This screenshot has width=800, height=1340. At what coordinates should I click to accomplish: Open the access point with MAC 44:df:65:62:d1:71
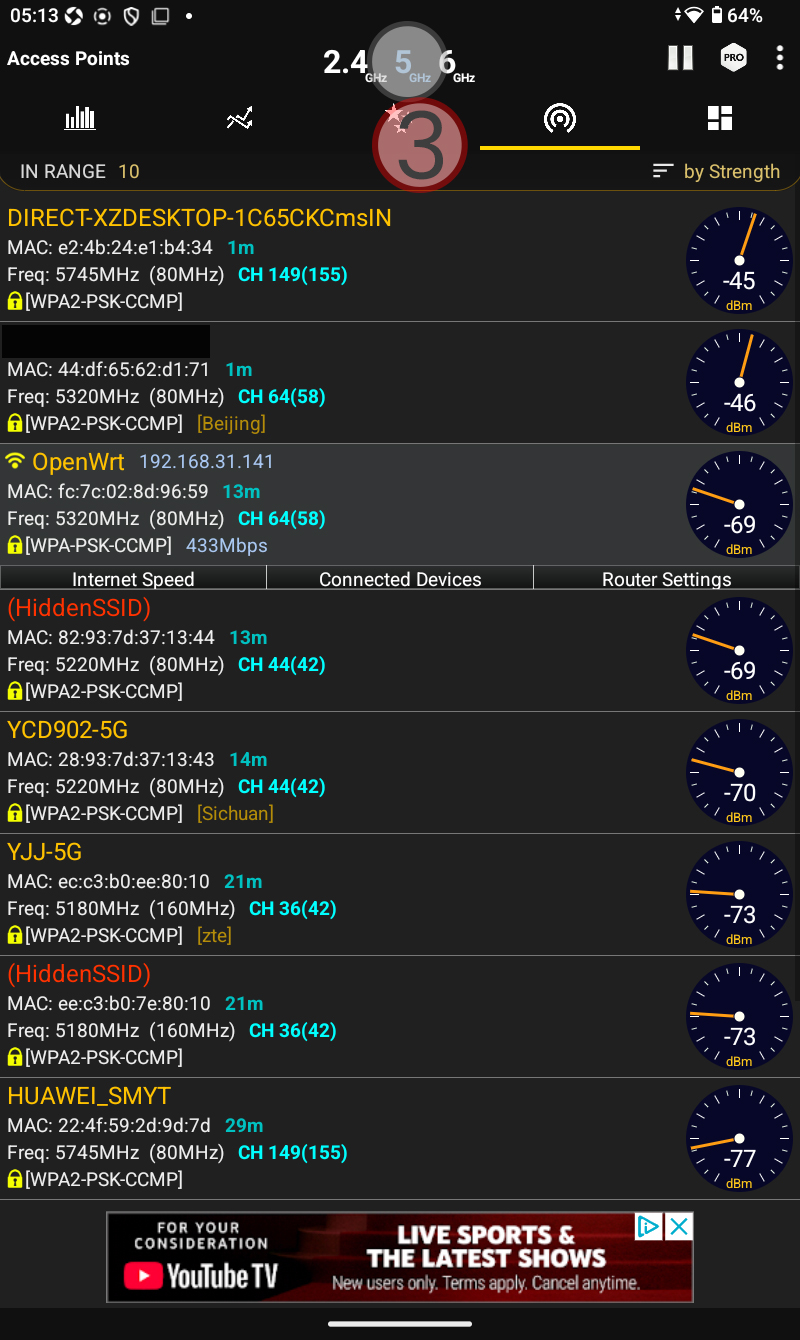[400, 382]
